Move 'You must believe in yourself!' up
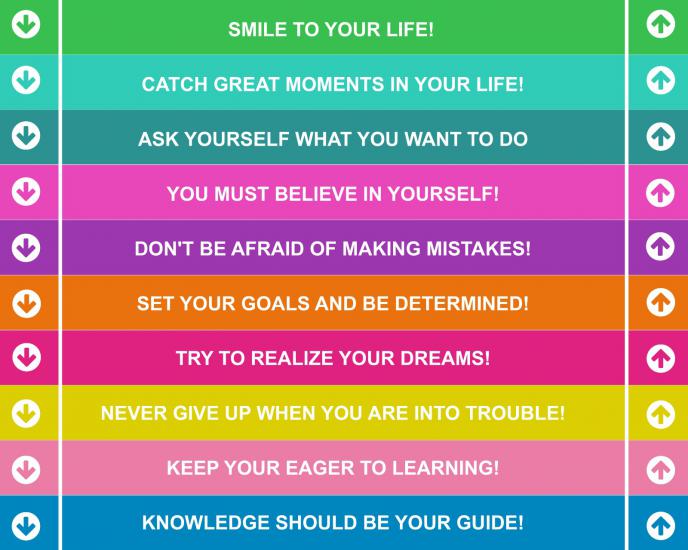The height and width of the screenshot is (550, 688). 661,192
